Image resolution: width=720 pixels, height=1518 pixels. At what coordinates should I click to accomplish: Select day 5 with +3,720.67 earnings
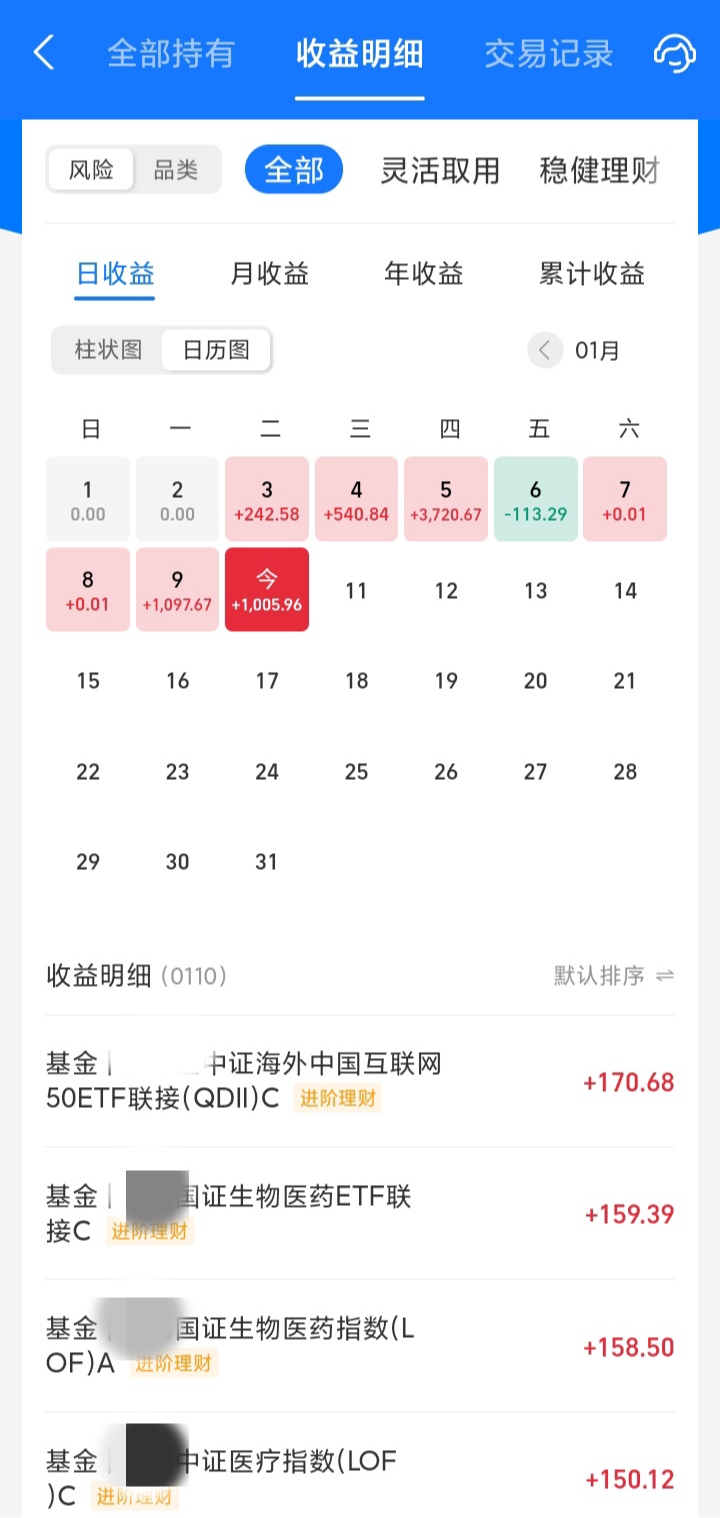(446, 500)
